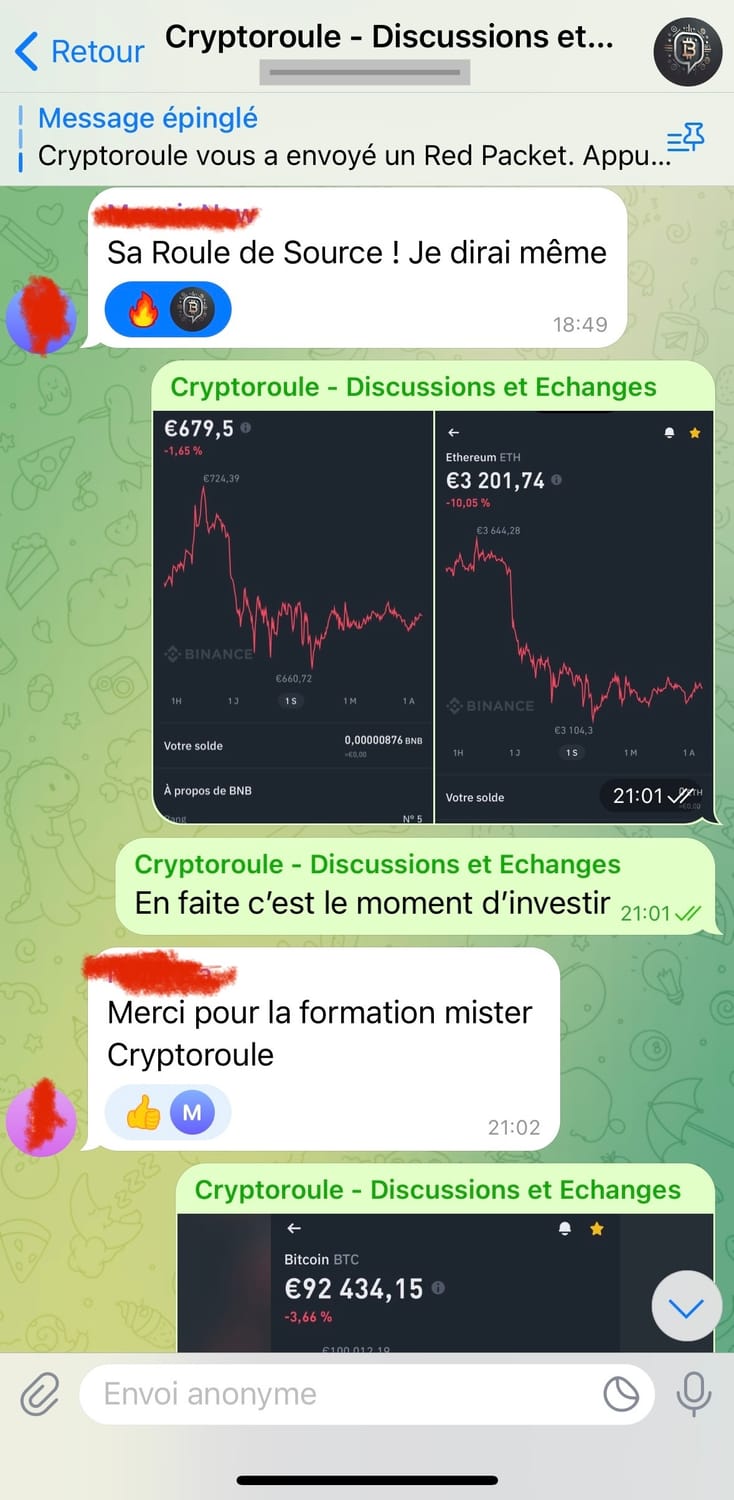
Task: Open the Cryptoroule group profile picture
Action: 688,51
